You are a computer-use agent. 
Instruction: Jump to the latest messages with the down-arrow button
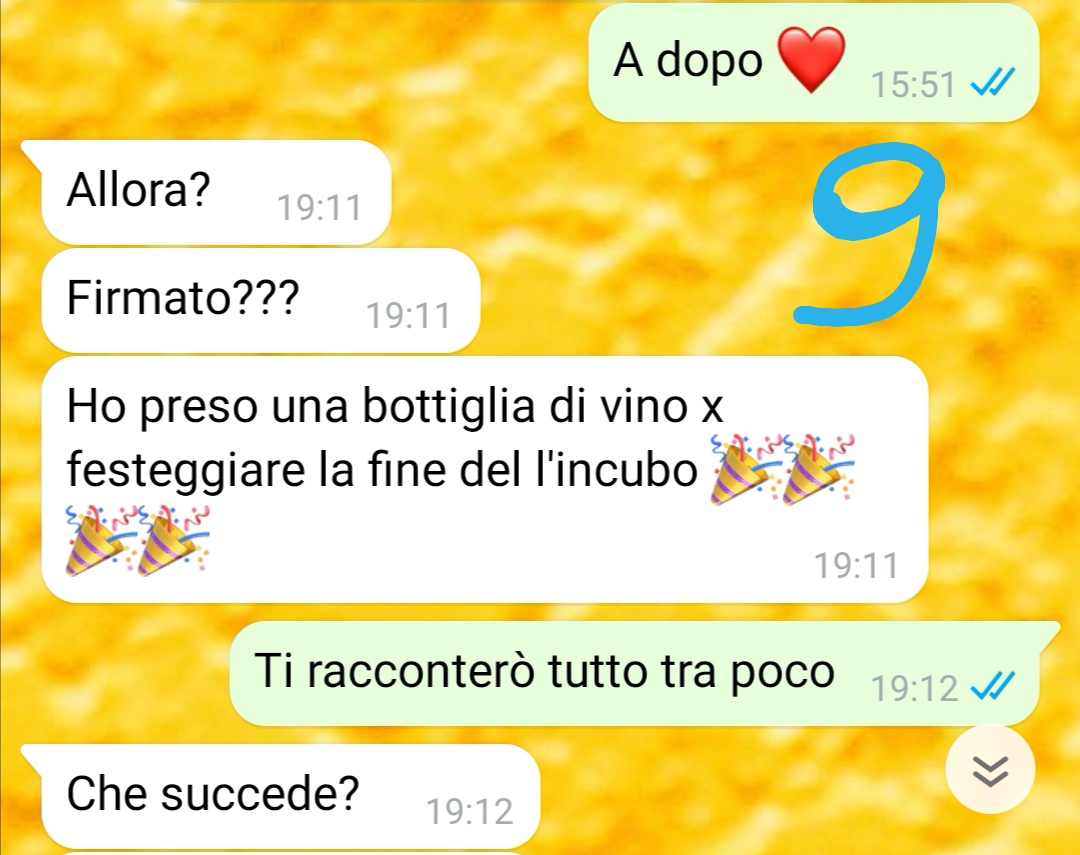click(x=990, y=770)
